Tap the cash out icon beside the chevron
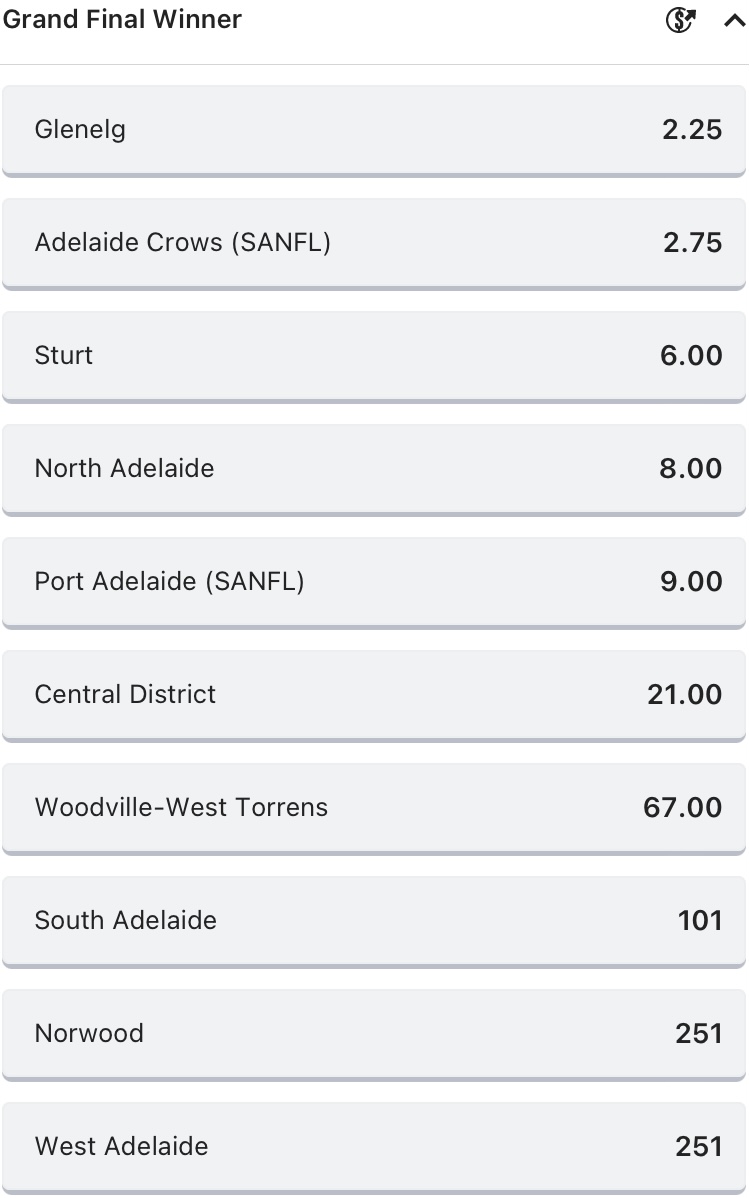The height and width of the screenshot is (1198, 749). pos(681,21)
